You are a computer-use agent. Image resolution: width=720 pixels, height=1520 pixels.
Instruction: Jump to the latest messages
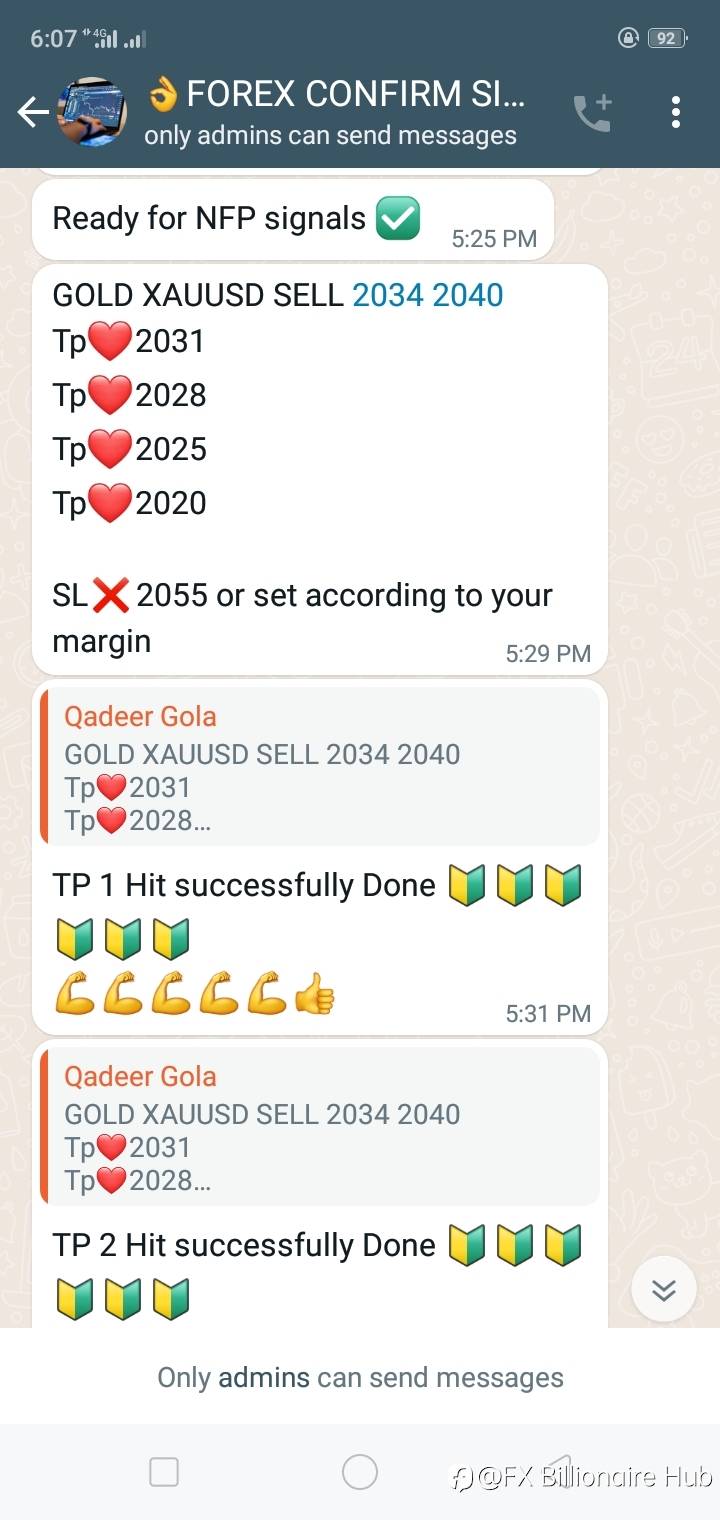(664, 1290)
